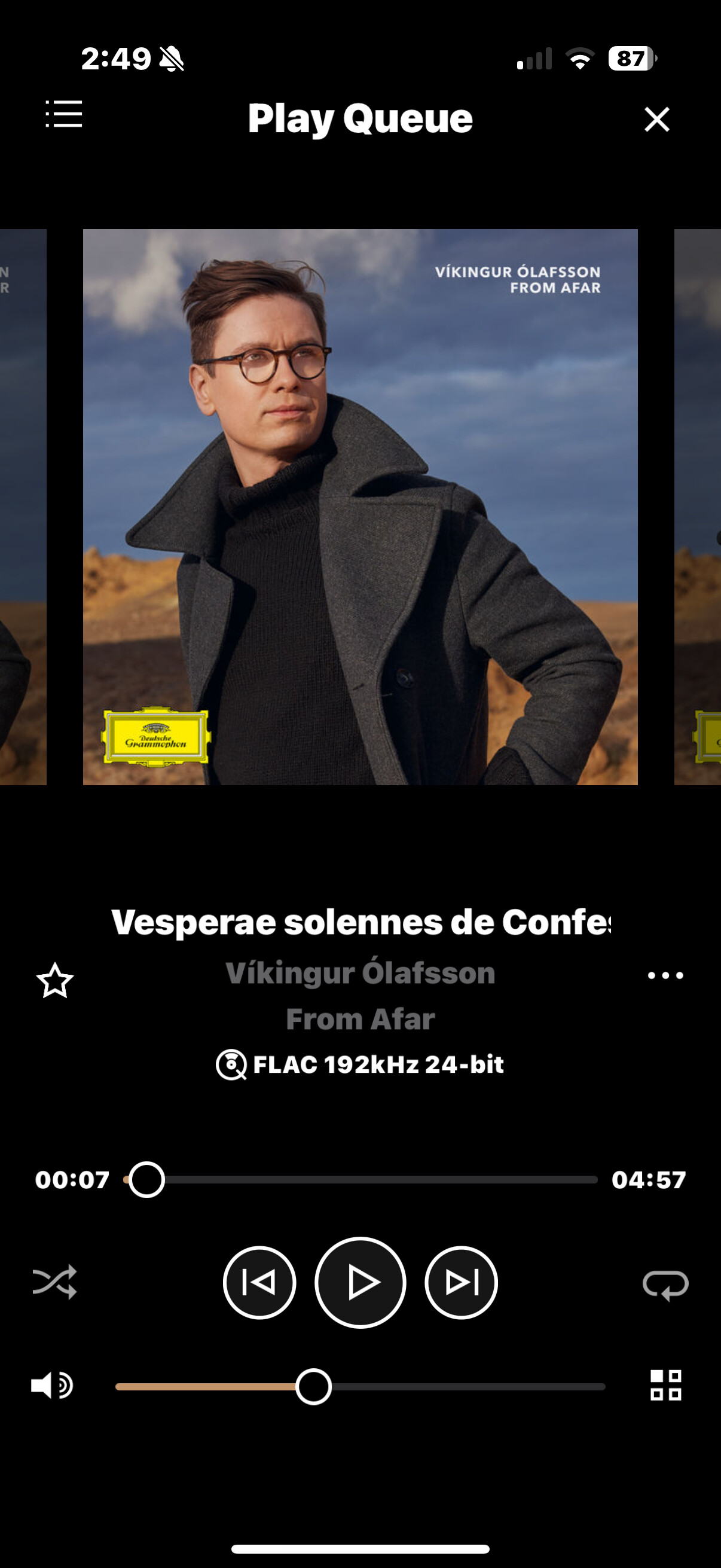This screenshot has width=721, height=1568.
Task: Start playback of the current track
Action: [x=360, y=1283]
